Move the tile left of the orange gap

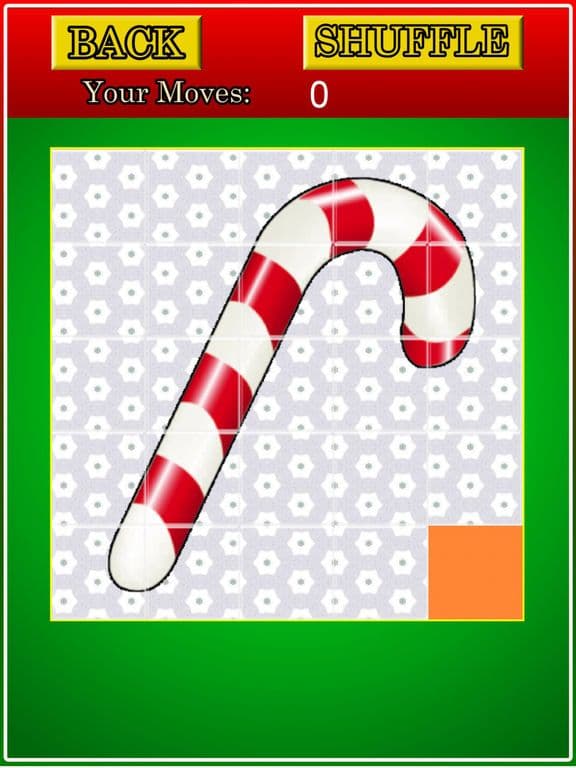(x=381, y=573)
